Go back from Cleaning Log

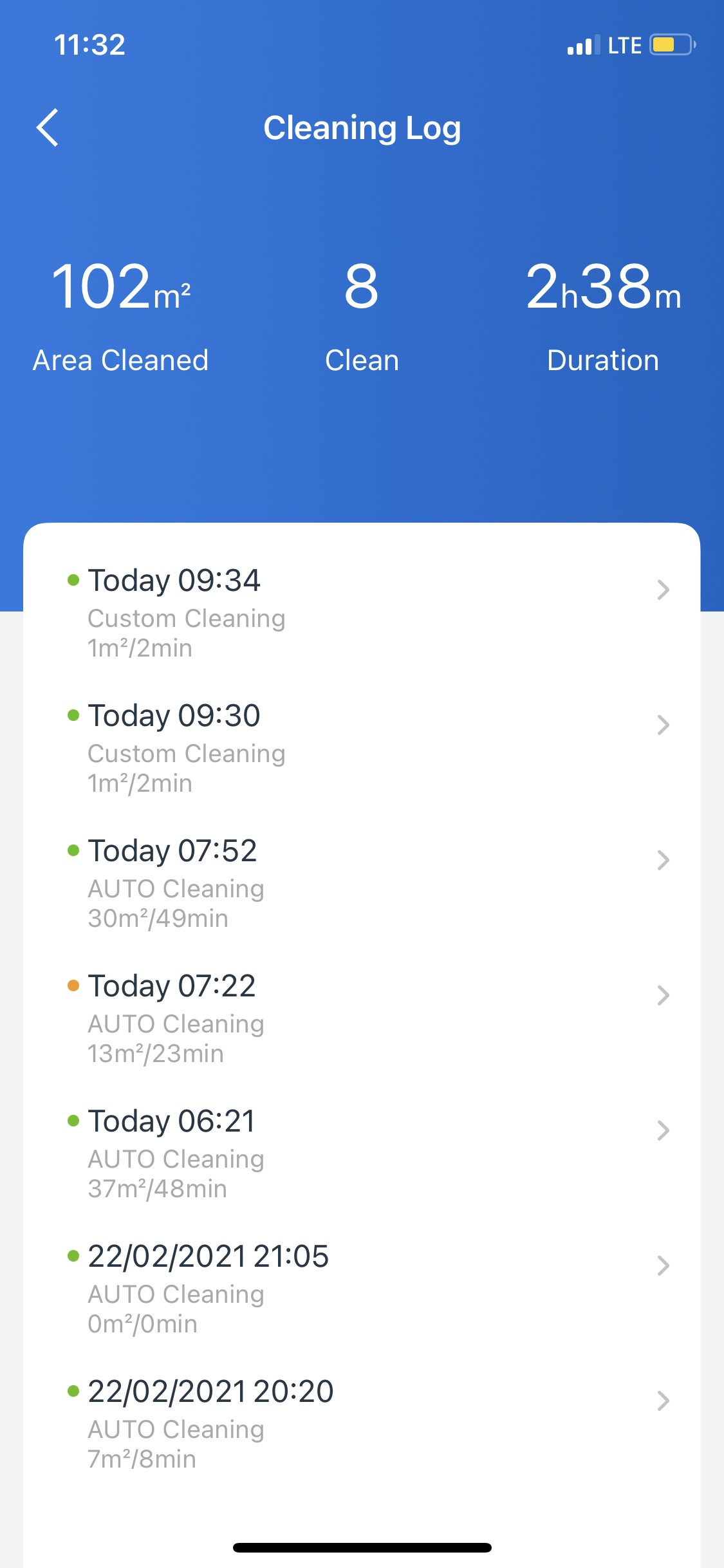tap(48, 127)
